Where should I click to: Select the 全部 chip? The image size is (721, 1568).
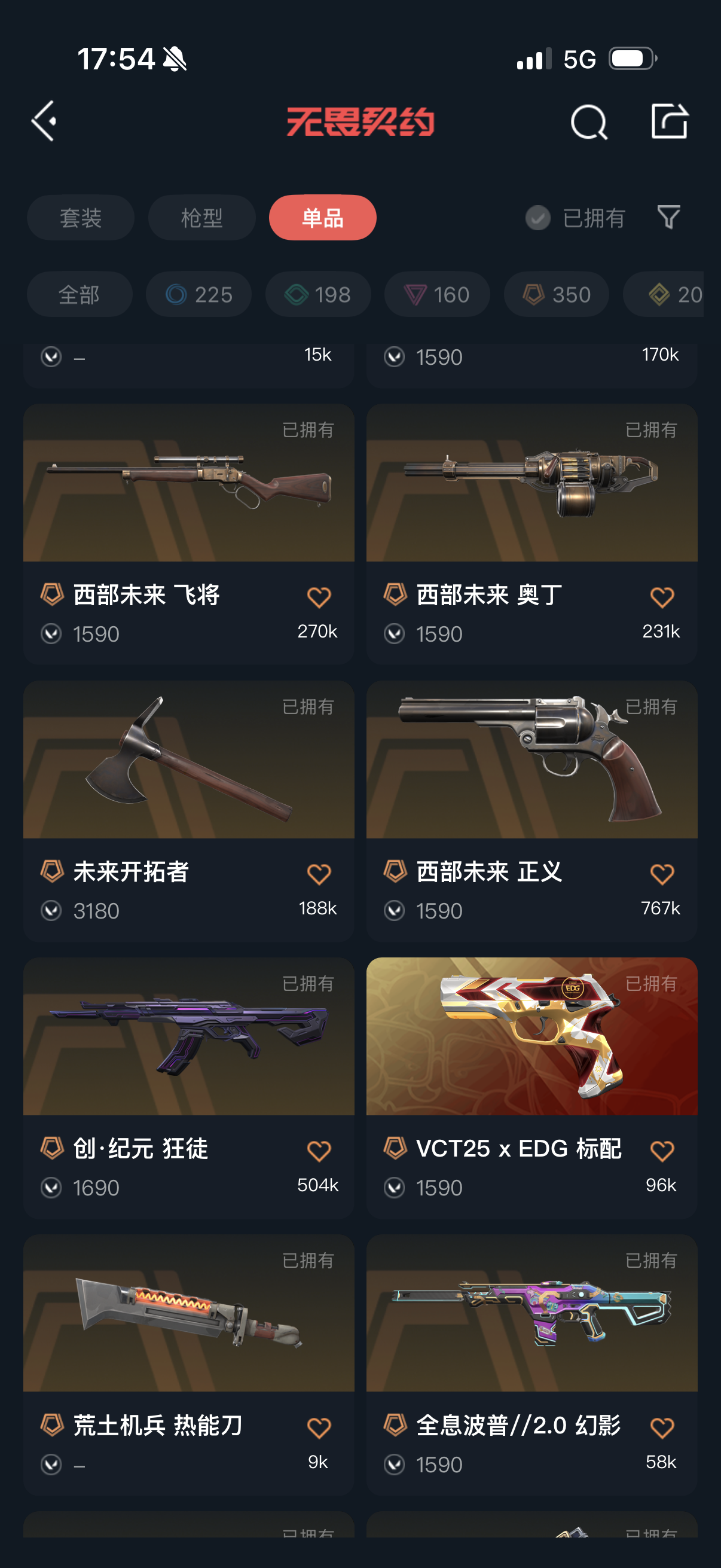click(79, 295)
